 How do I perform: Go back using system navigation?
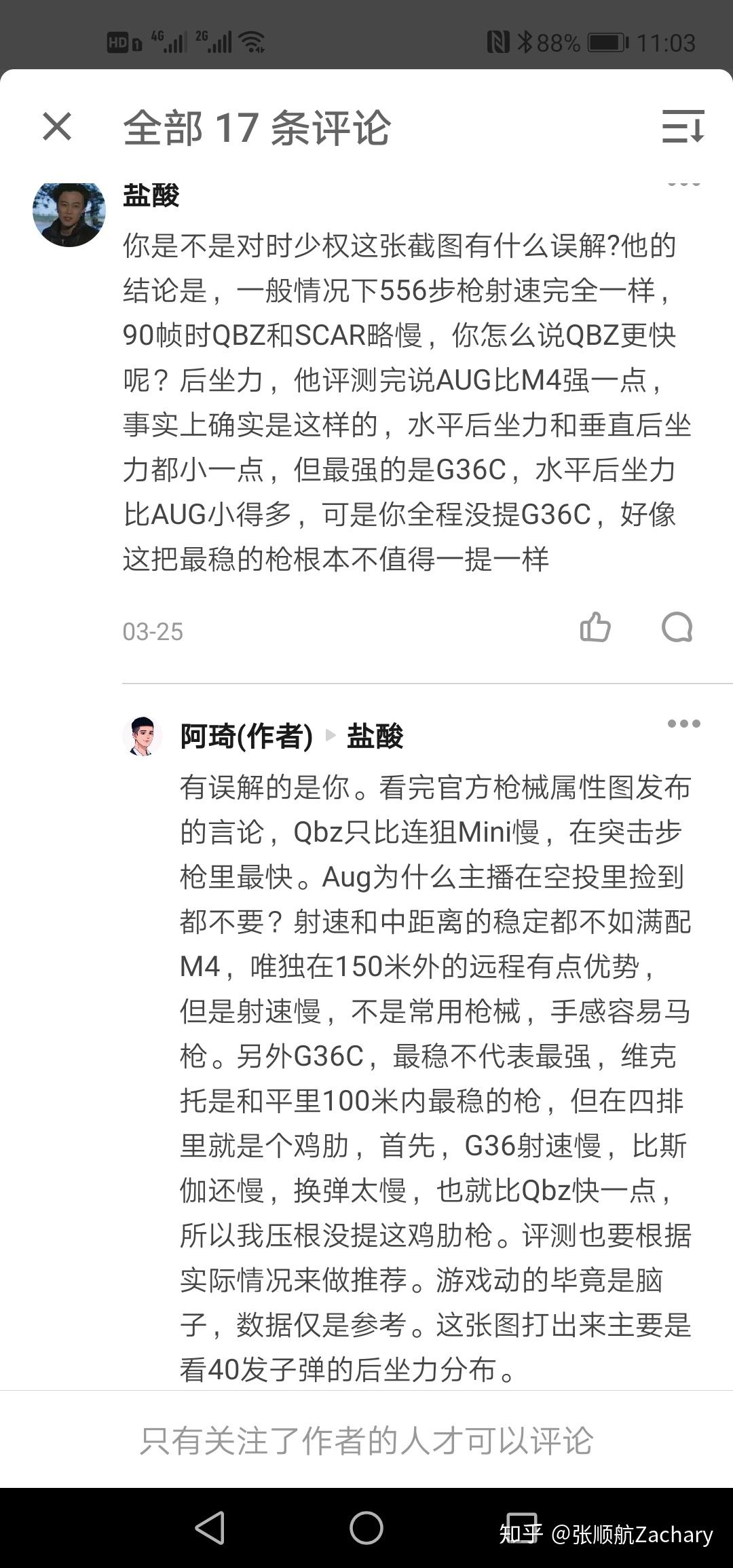210,1528
